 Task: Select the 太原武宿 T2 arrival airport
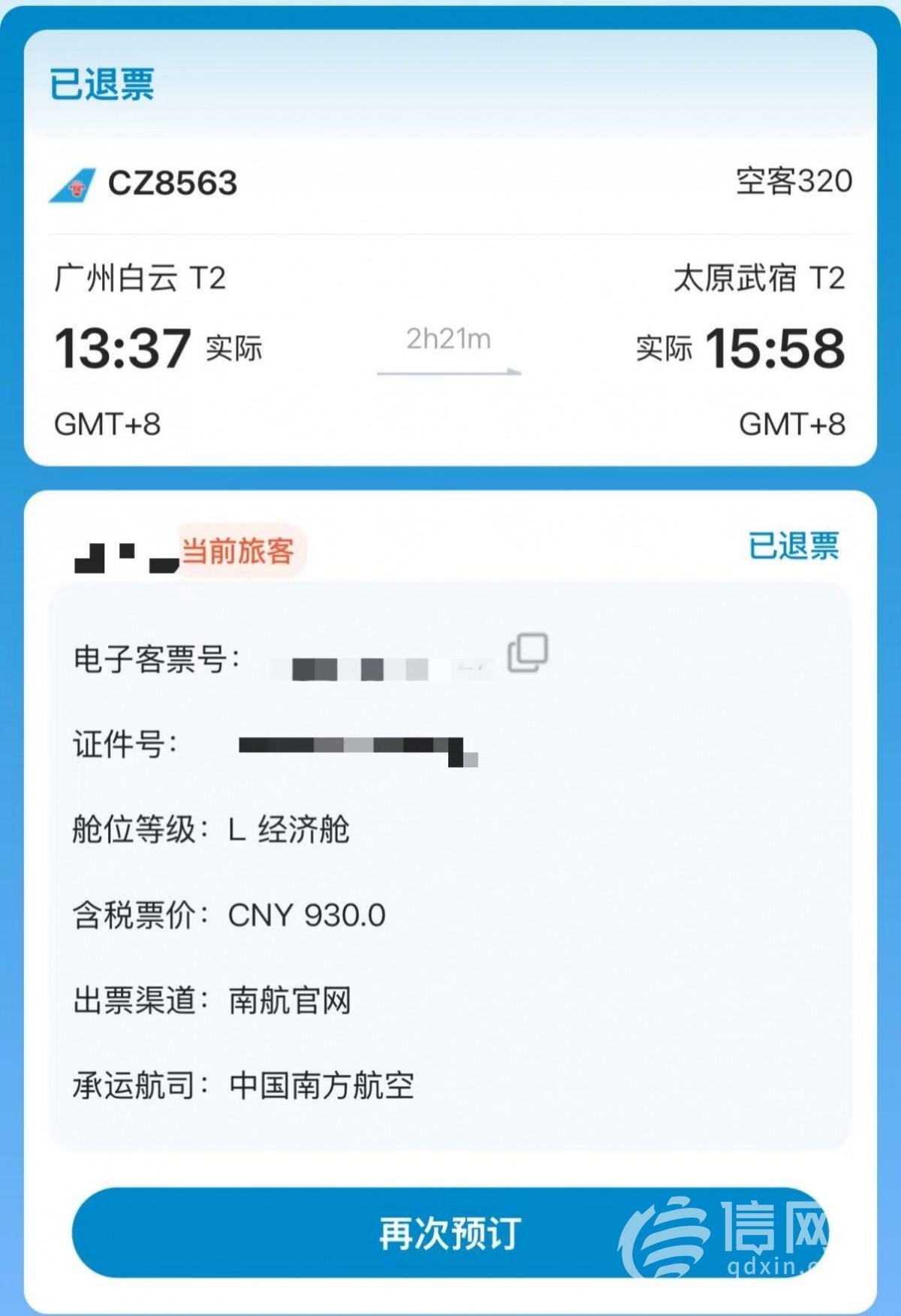pyautogui.click(x=758, y=277)
